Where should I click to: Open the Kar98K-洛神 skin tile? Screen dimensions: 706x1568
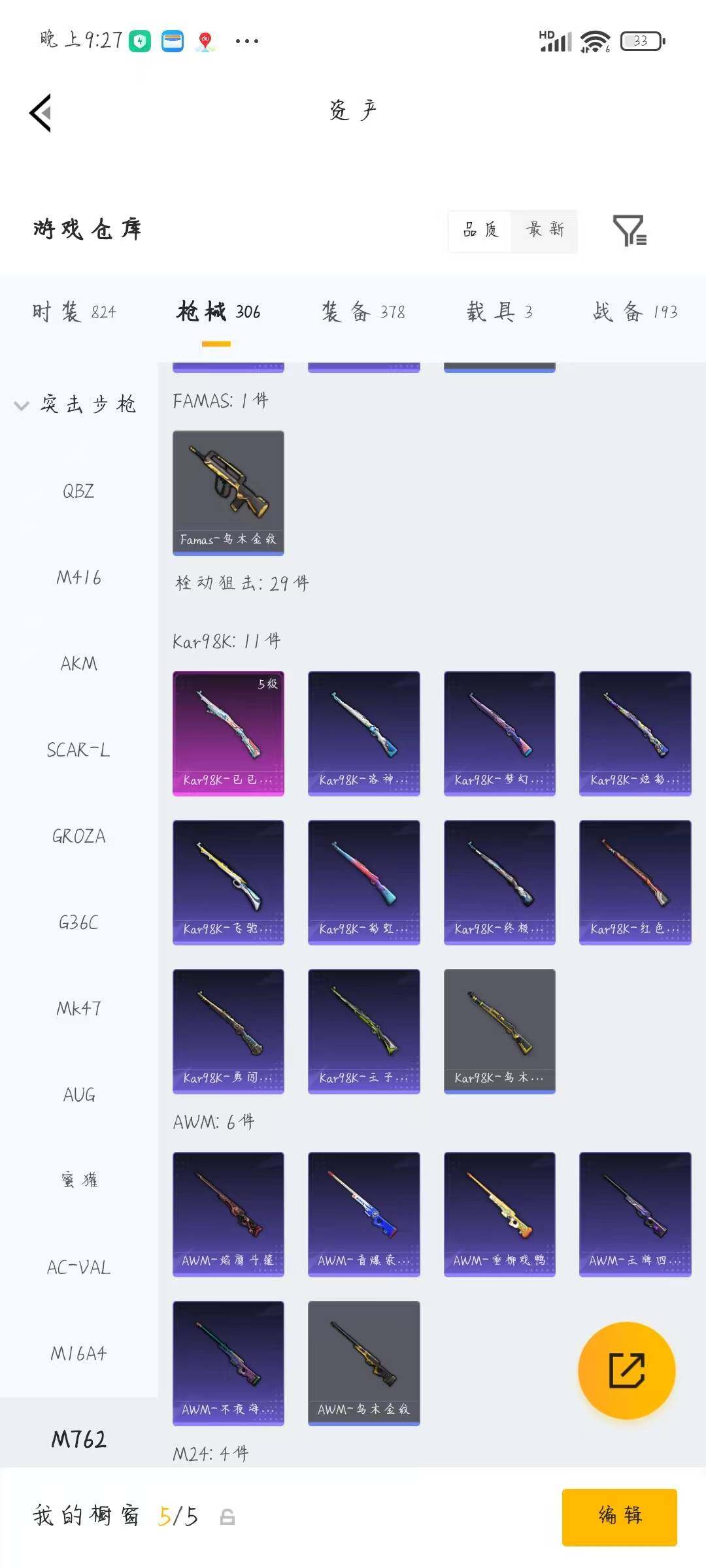click(363, 734)
